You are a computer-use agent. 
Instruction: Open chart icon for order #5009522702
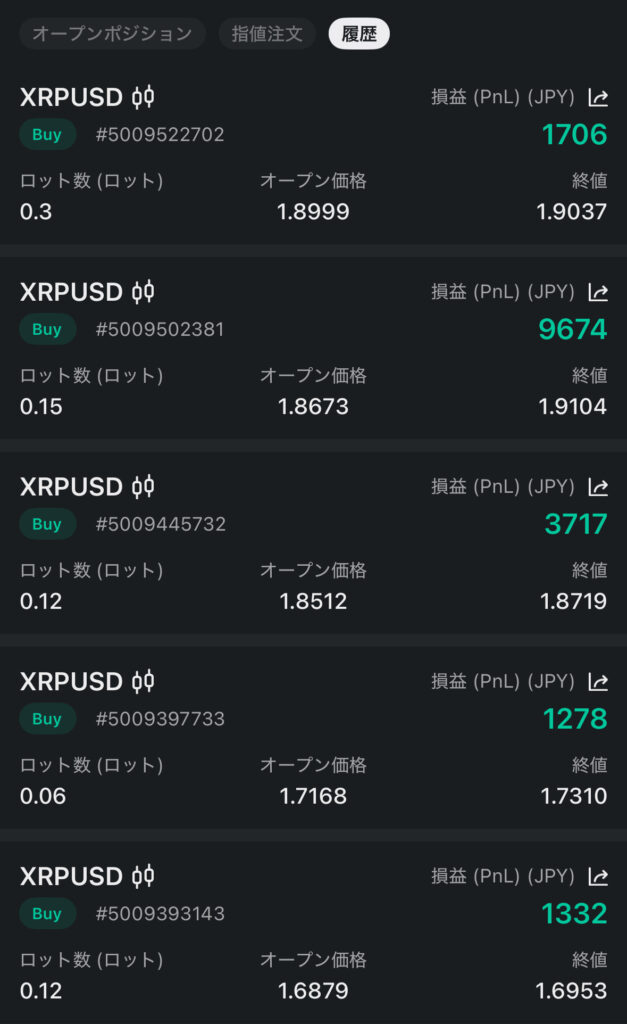[143, 97]
